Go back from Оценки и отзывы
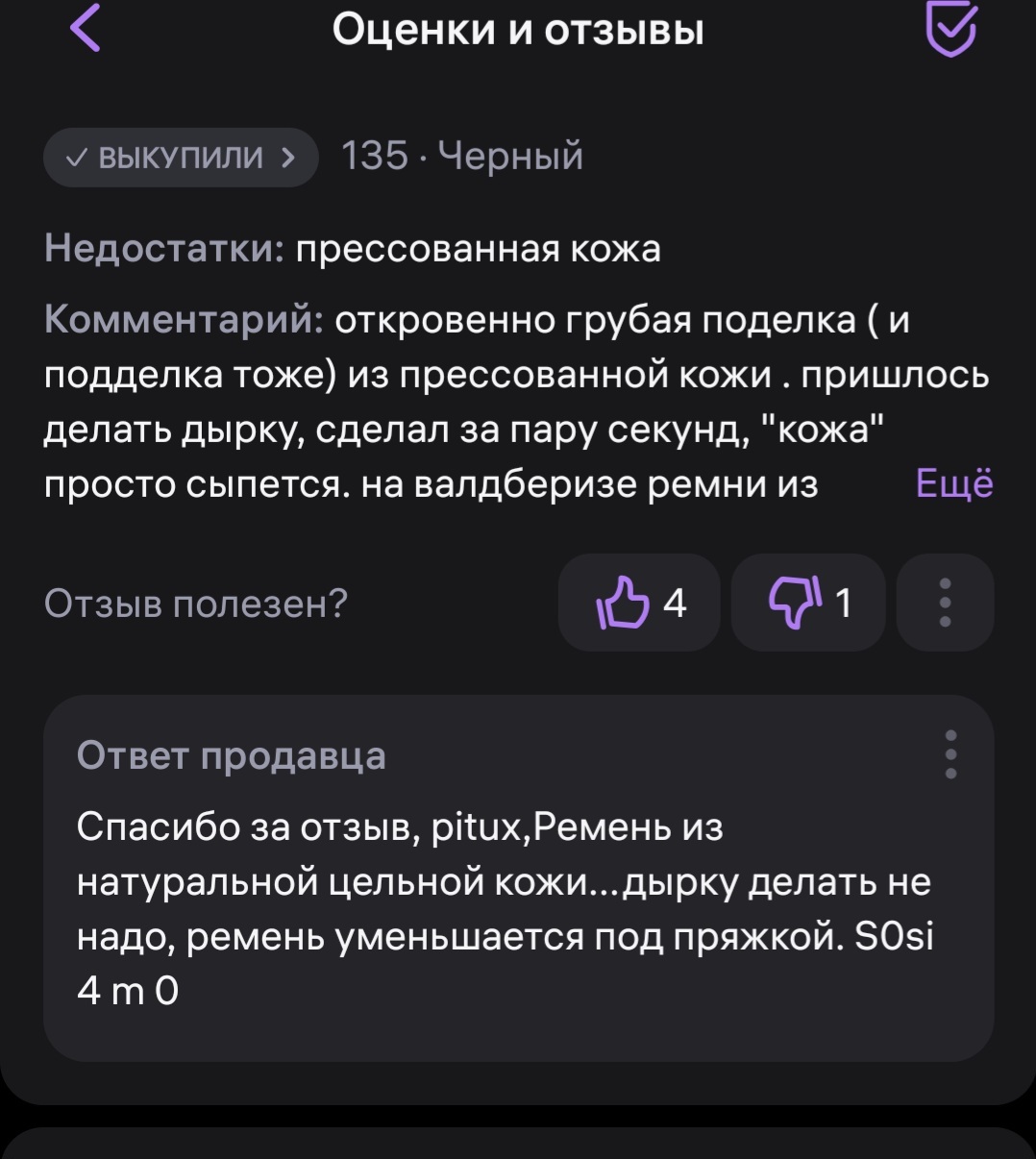Image resolution: width=1036 pixels, height=1159 pixels. (86, 28)
